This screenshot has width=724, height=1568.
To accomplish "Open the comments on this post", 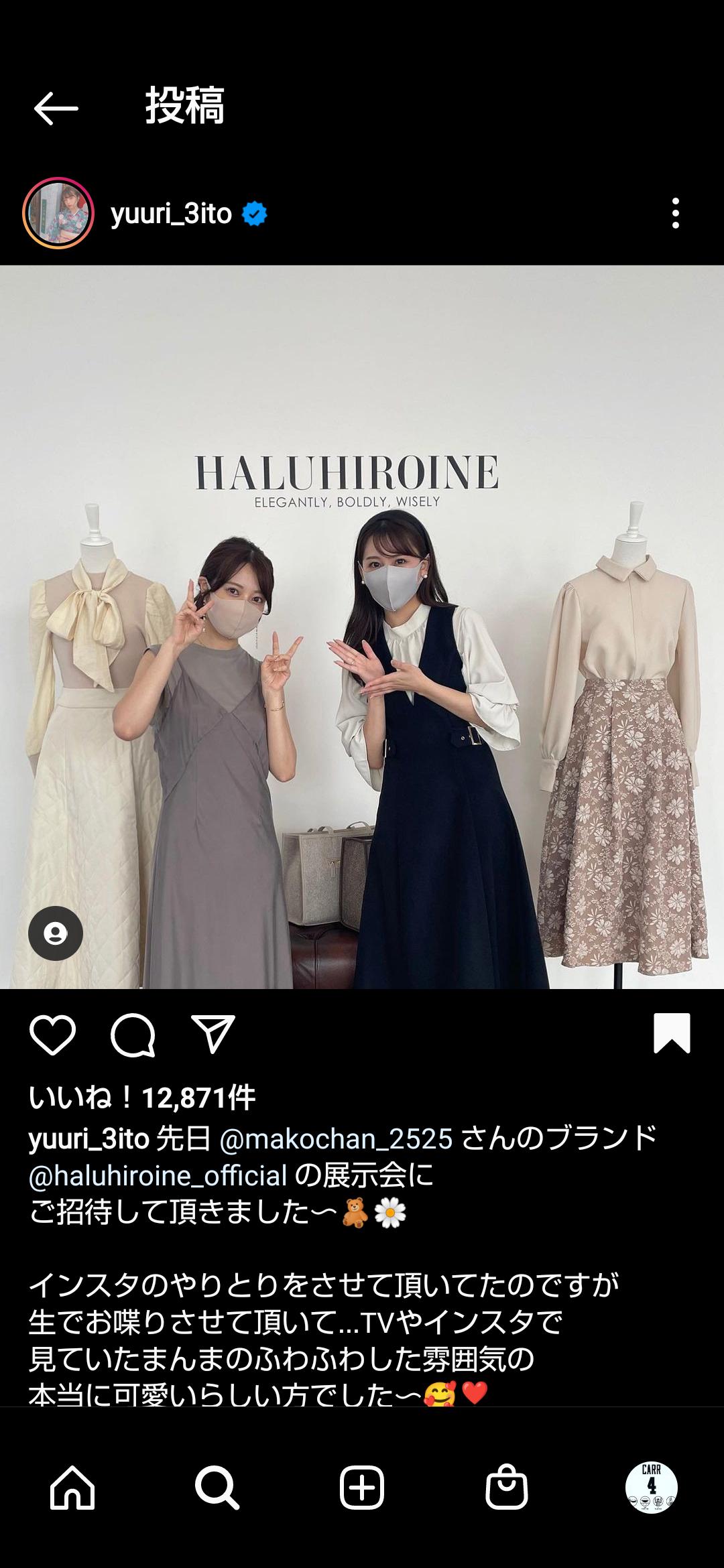I will (133, 1035).
